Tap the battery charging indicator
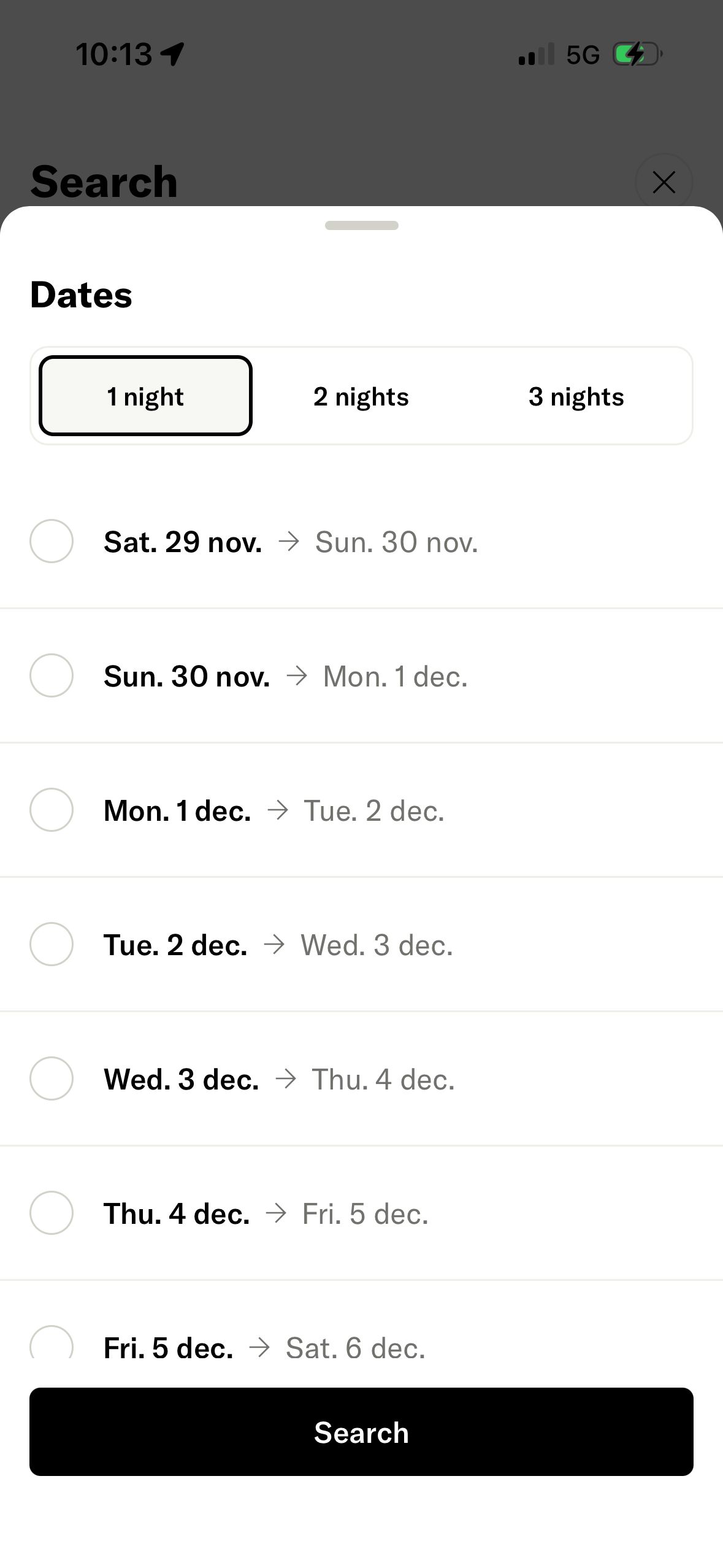Viewport: 723px width, 1568px height. pyautogui.click(x=634, y=54)
